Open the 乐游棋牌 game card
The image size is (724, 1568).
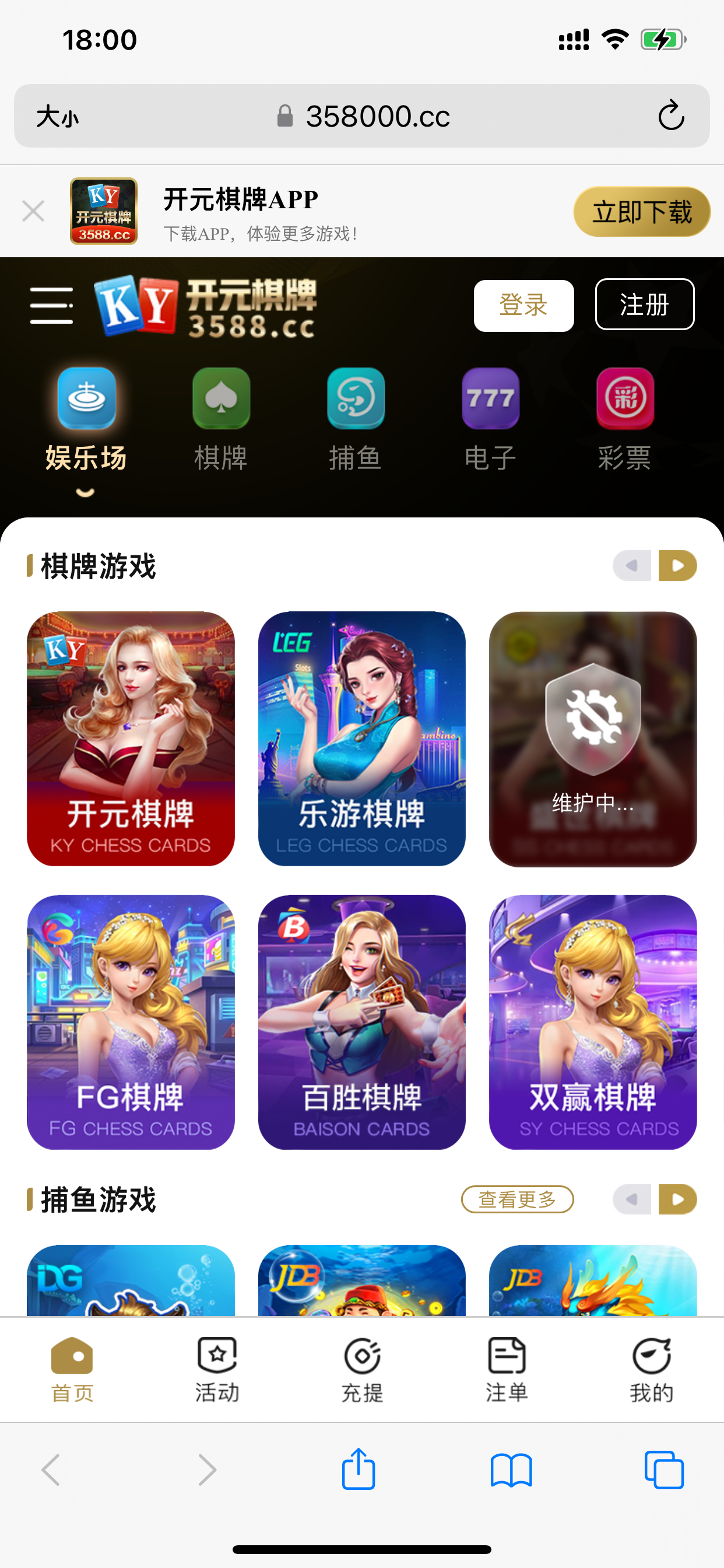click(361, 738)
